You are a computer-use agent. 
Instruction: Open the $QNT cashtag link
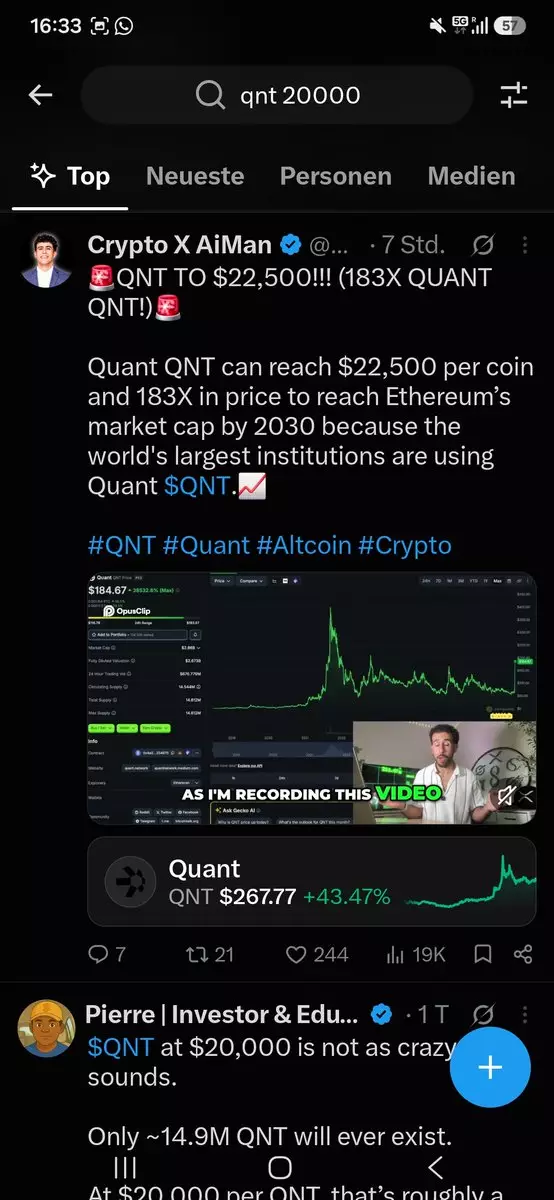(x=197, y=486)
